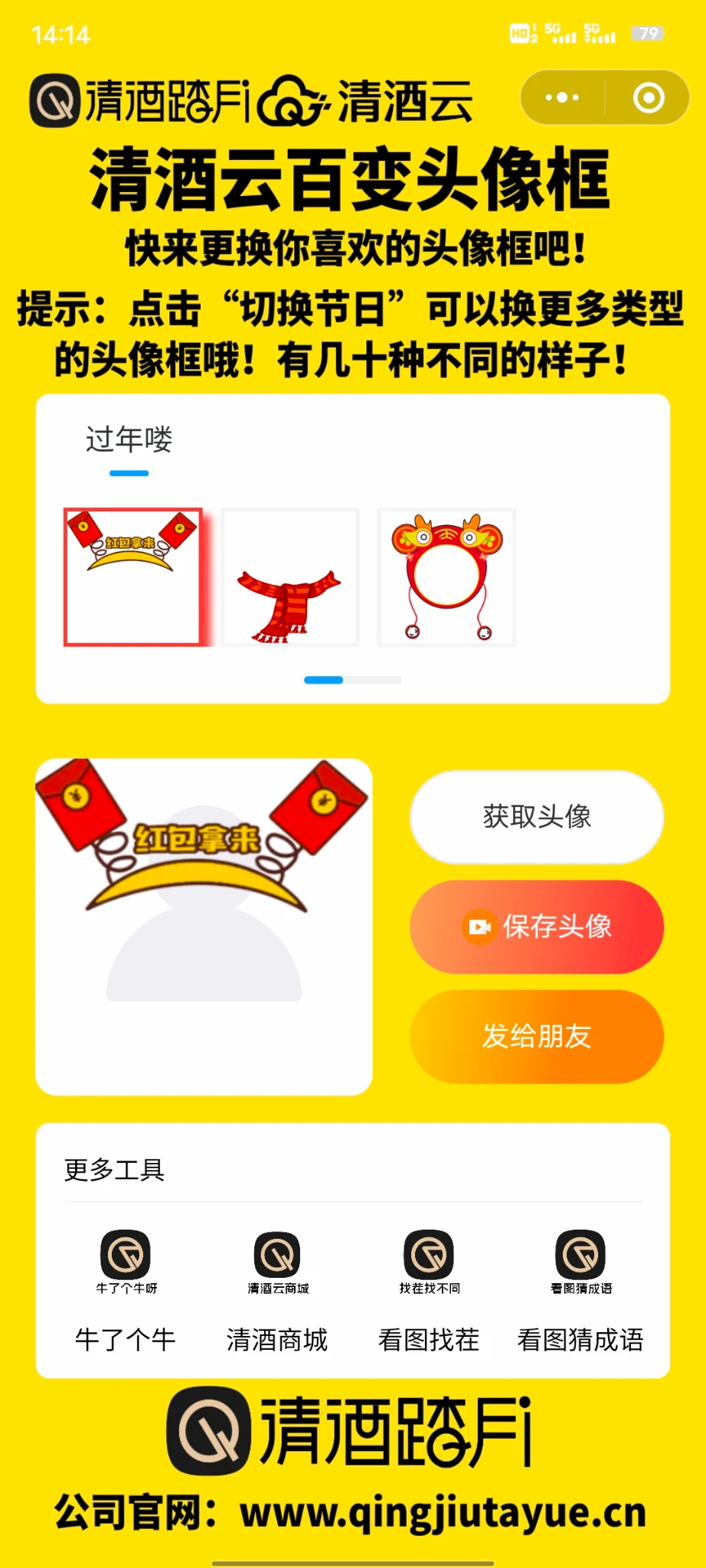Tap the avatar preview image
The image size is (706, 1568).
pos(204,926)
